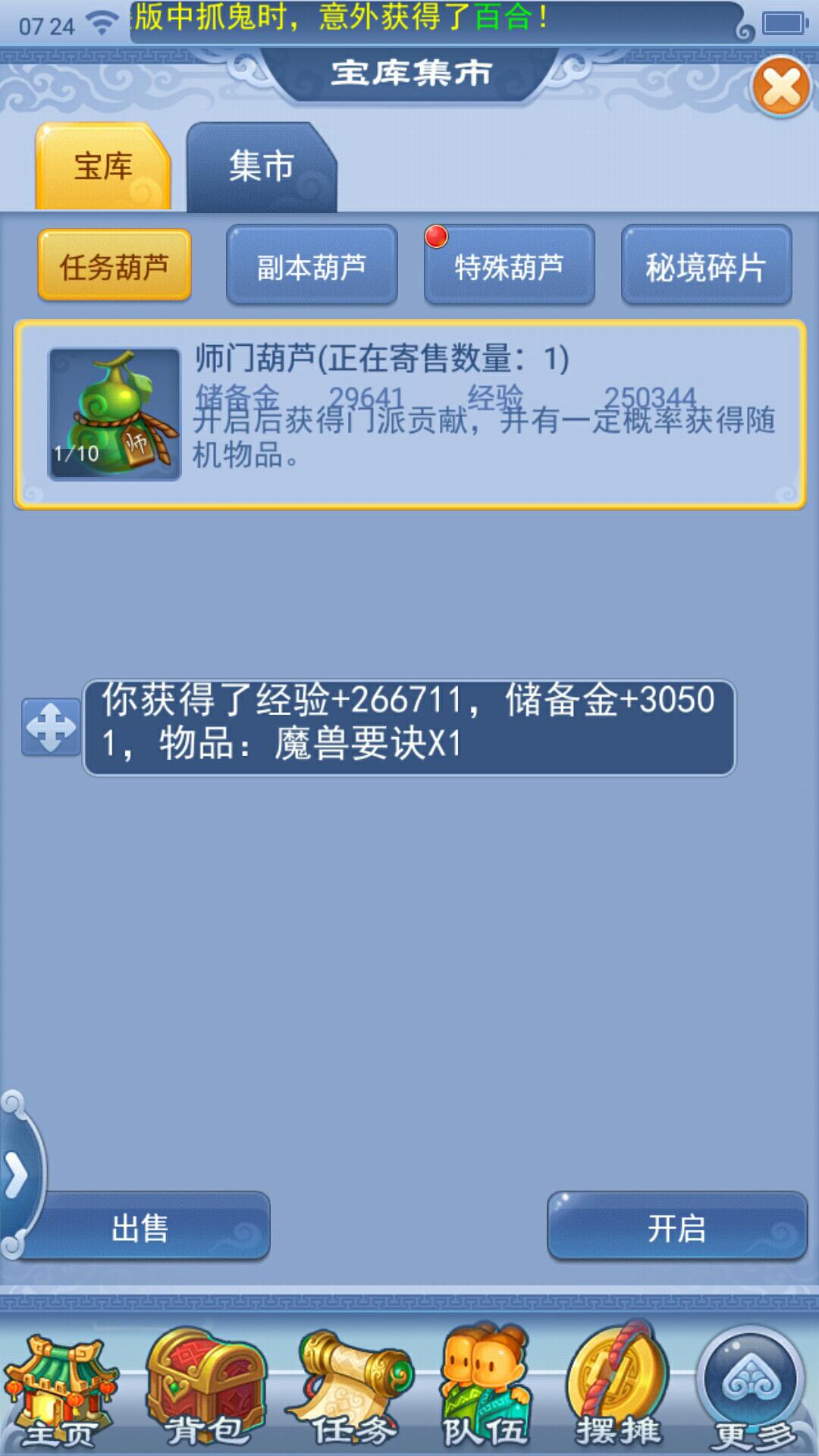Select the 宝库 tab

point(103,167)
